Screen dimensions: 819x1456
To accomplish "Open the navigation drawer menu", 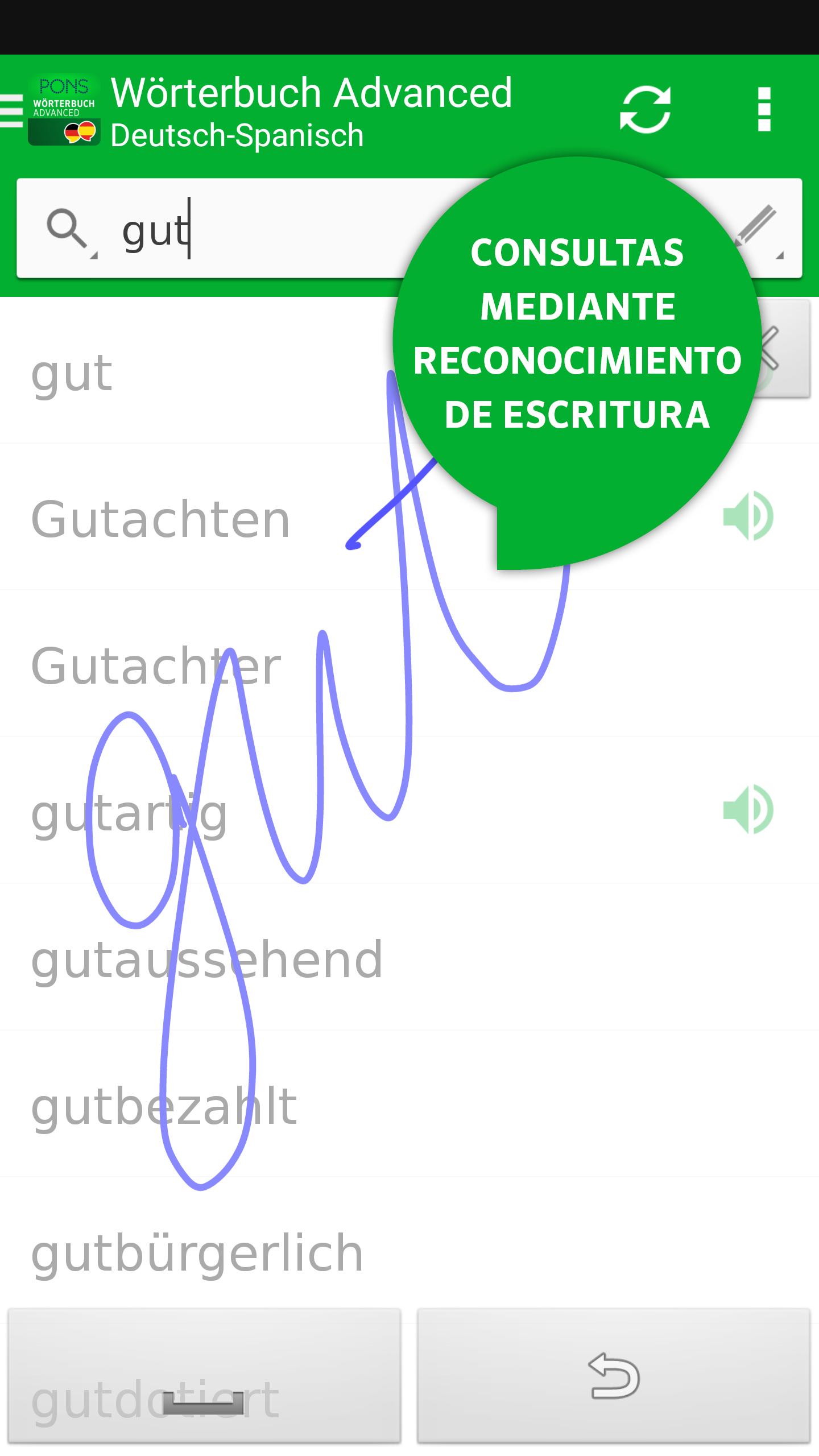I will tap(11, 110).
